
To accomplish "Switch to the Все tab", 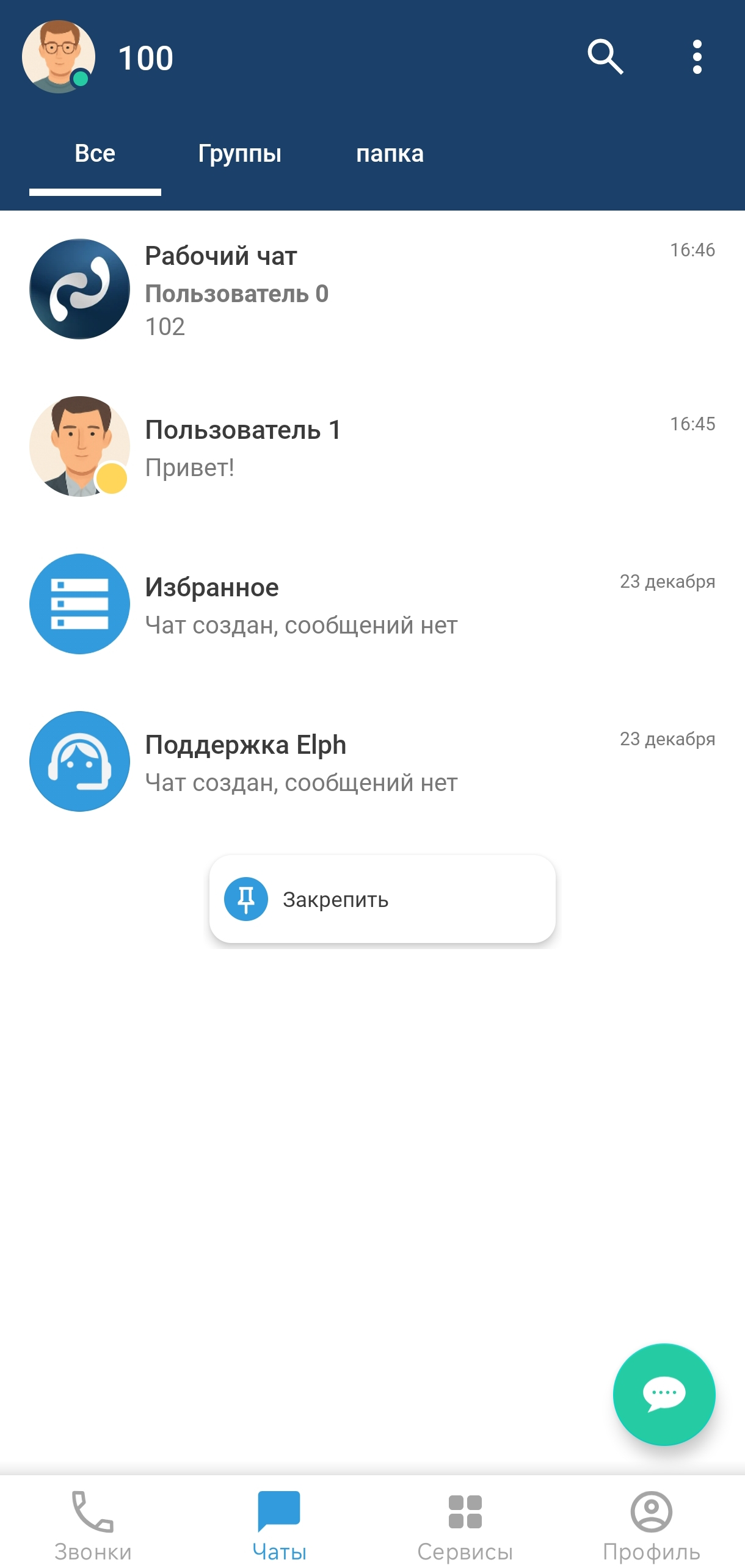I will pyautogui.click(x=95, y=154).
